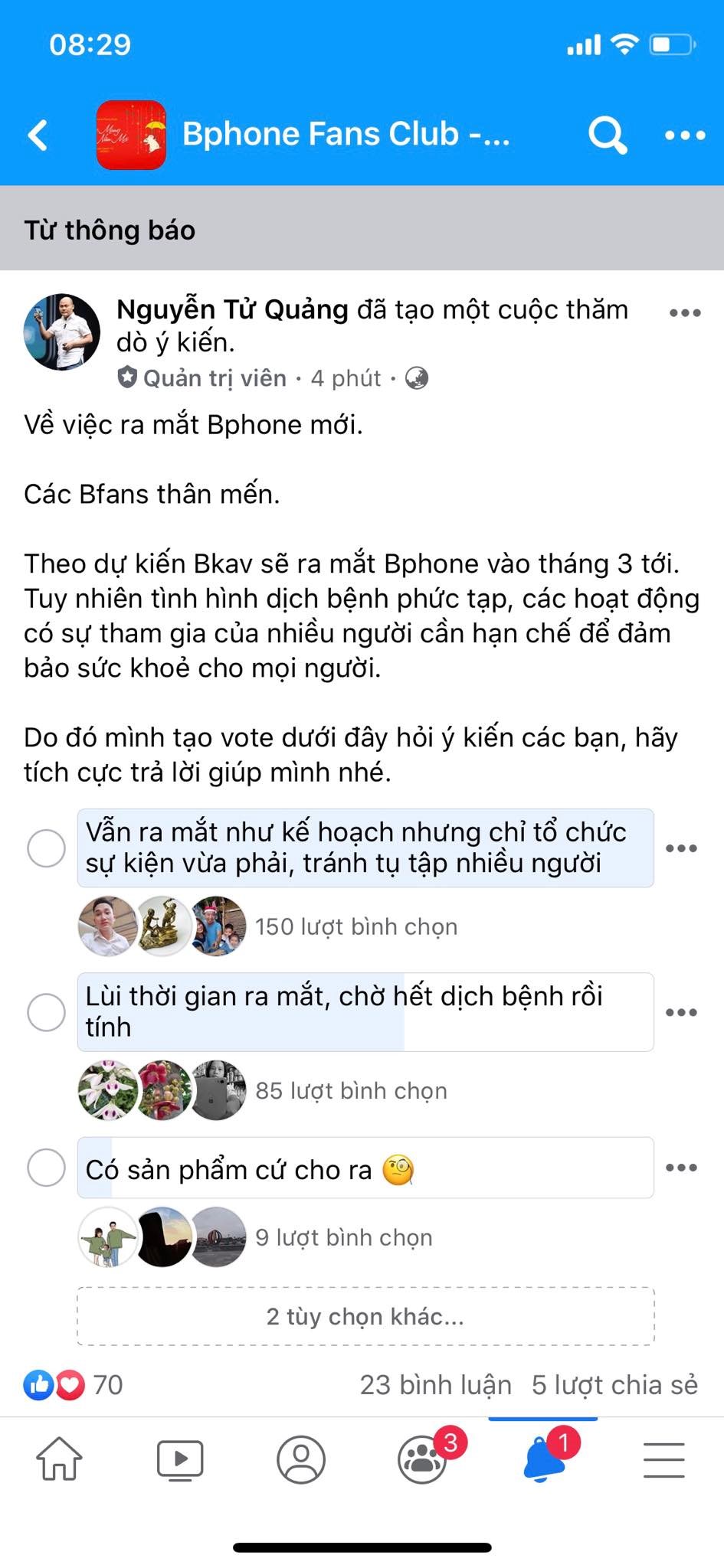The height and width of the screenshot is (1568, 724).
Task: Open options for "Có sản phẩm cứ cho ra"
Action: click(x=681, y=1168)
